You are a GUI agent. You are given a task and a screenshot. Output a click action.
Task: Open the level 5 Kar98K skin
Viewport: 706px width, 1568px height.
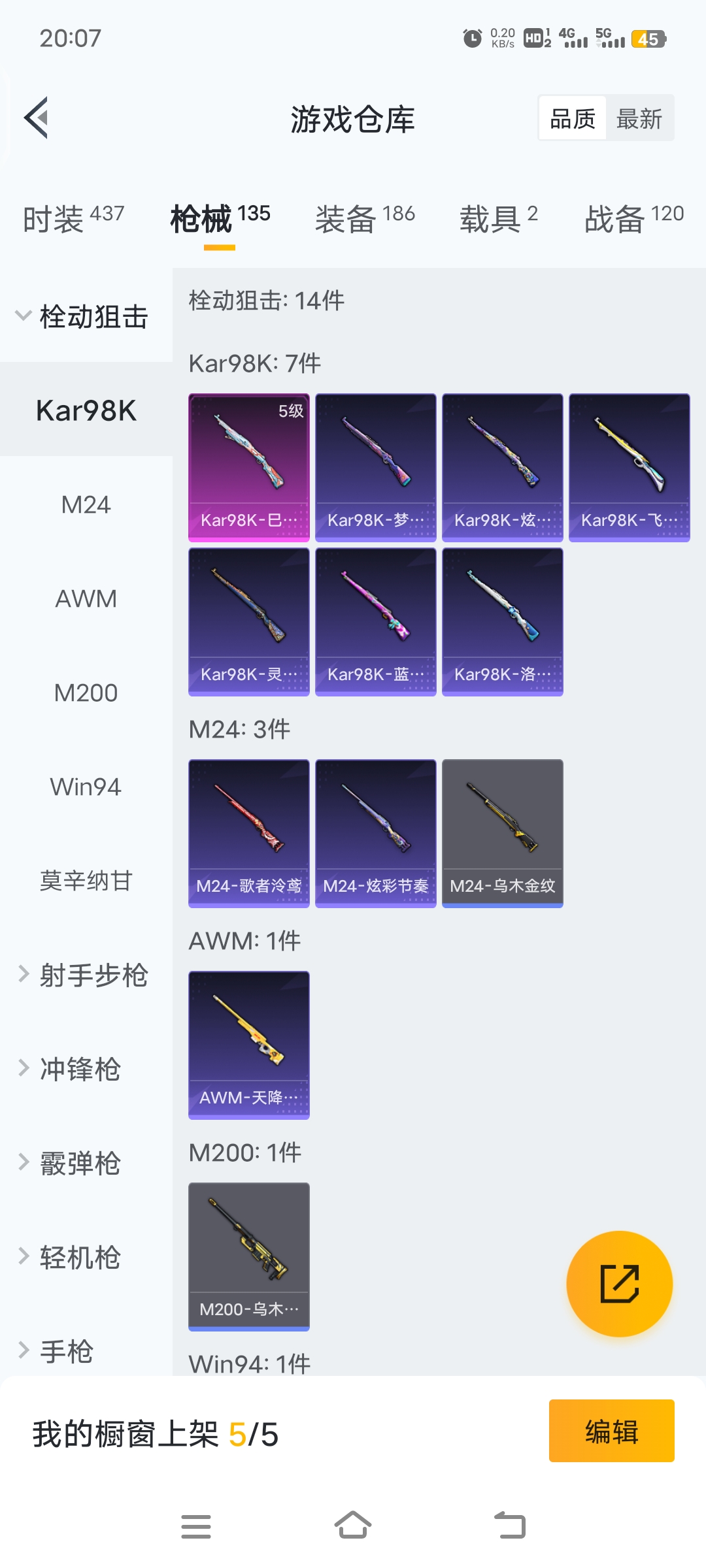click(249, 467)
